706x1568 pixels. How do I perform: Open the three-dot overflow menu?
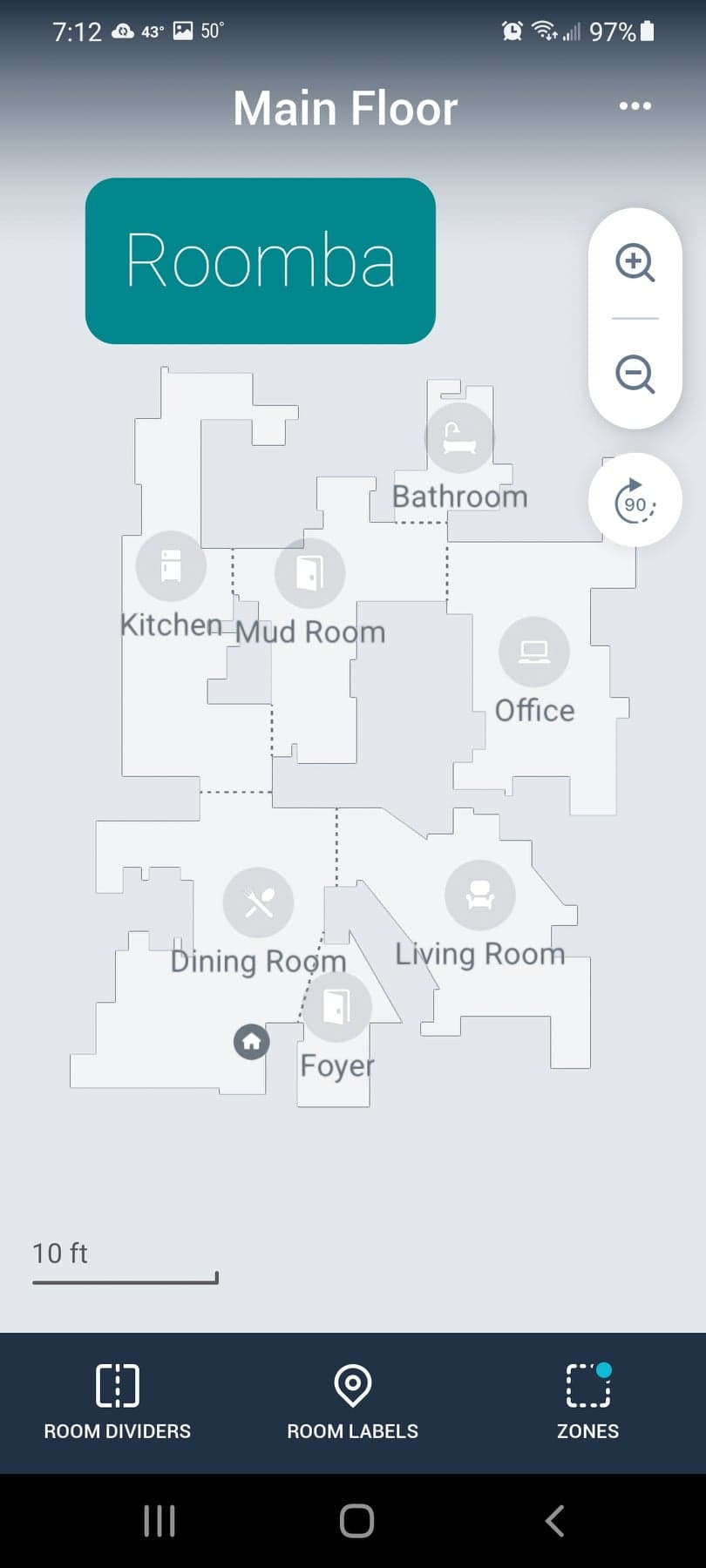[x=635, y=105]
